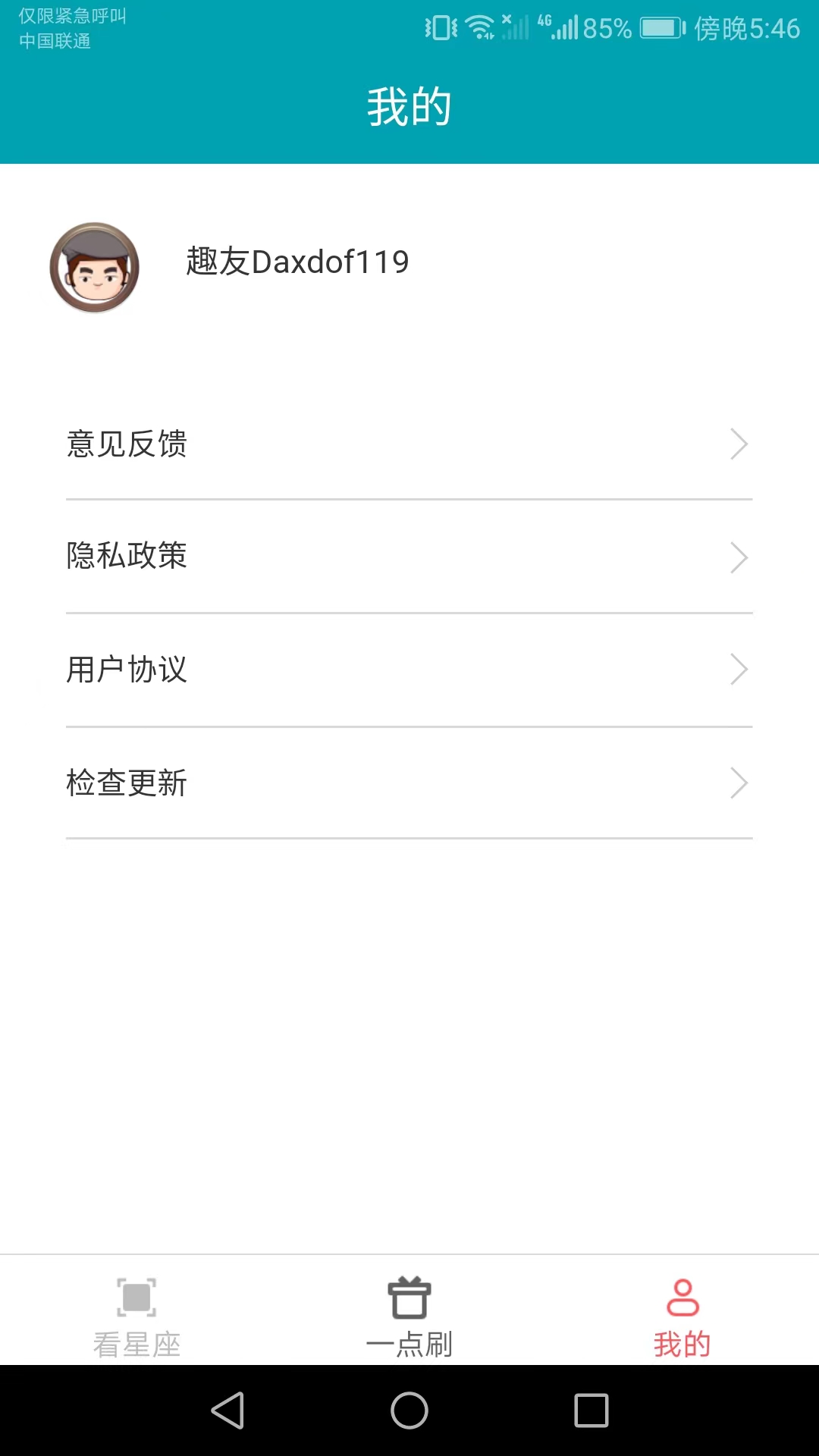The image size is (819, 1456).
Task: Open the 意见反馈 feedback row
Action: 409,444
